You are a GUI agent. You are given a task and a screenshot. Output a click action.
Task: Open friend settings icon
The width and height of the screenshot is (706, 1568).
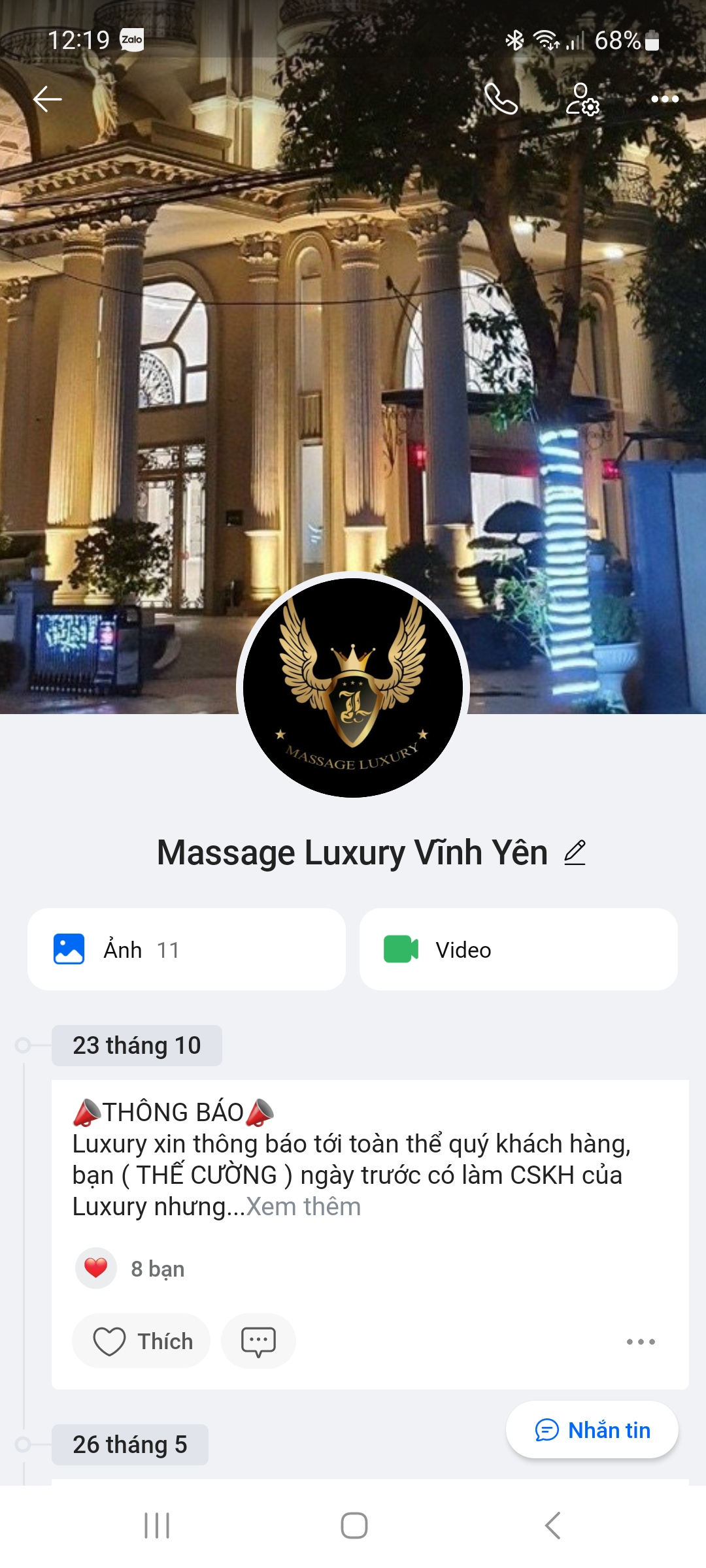point(582,99)
